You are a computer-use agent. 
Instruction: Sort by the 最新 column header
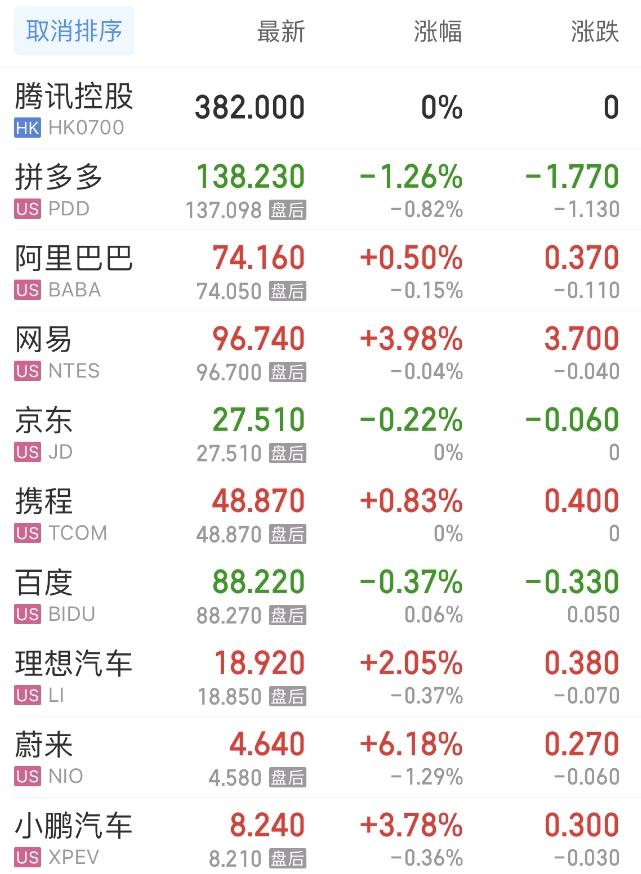281,31
